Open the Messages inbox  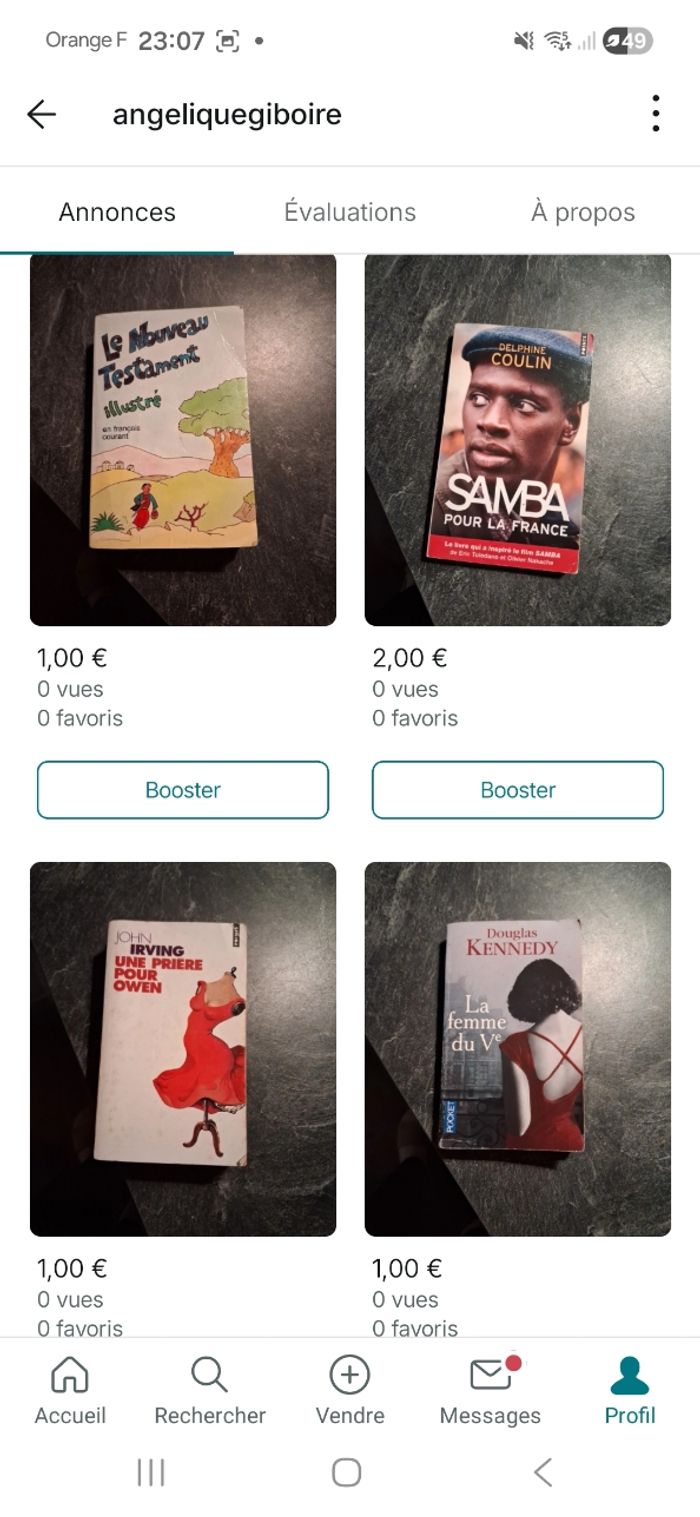pos(490,1390)
